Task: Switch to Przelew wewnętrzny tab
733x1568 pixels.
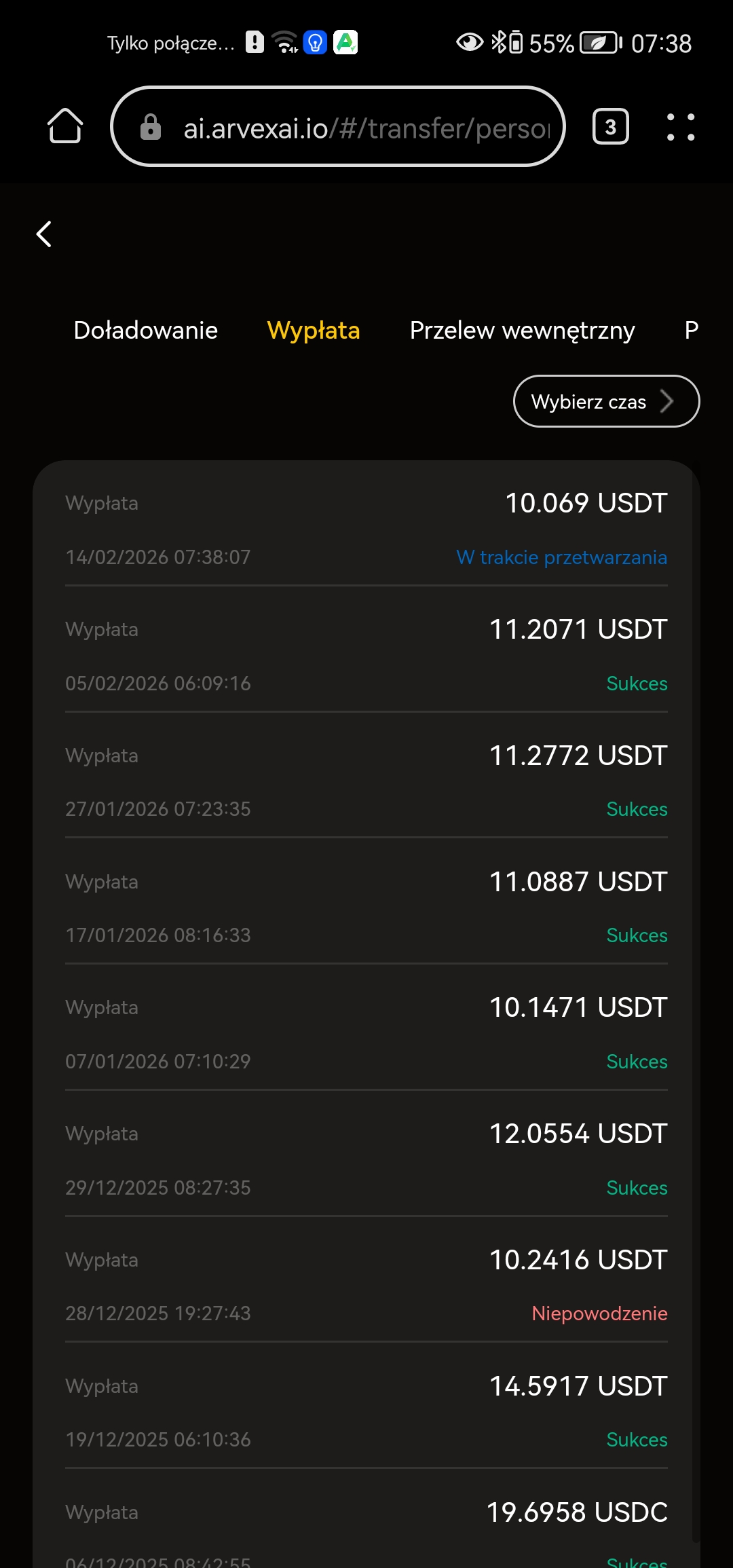Action: (522, 331)
